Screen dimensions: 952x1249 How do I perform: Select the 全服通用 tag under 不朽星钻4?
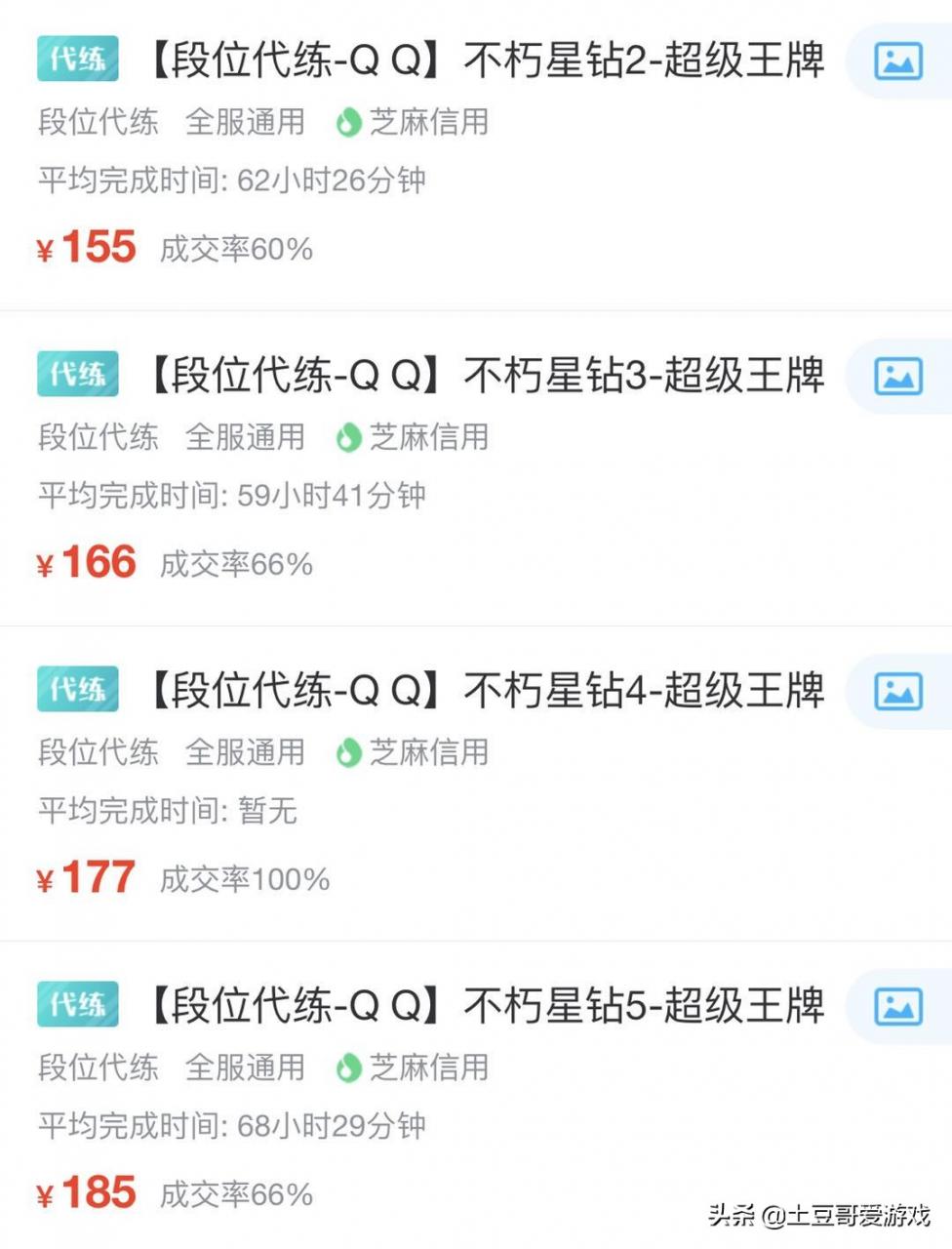point(247,752)
